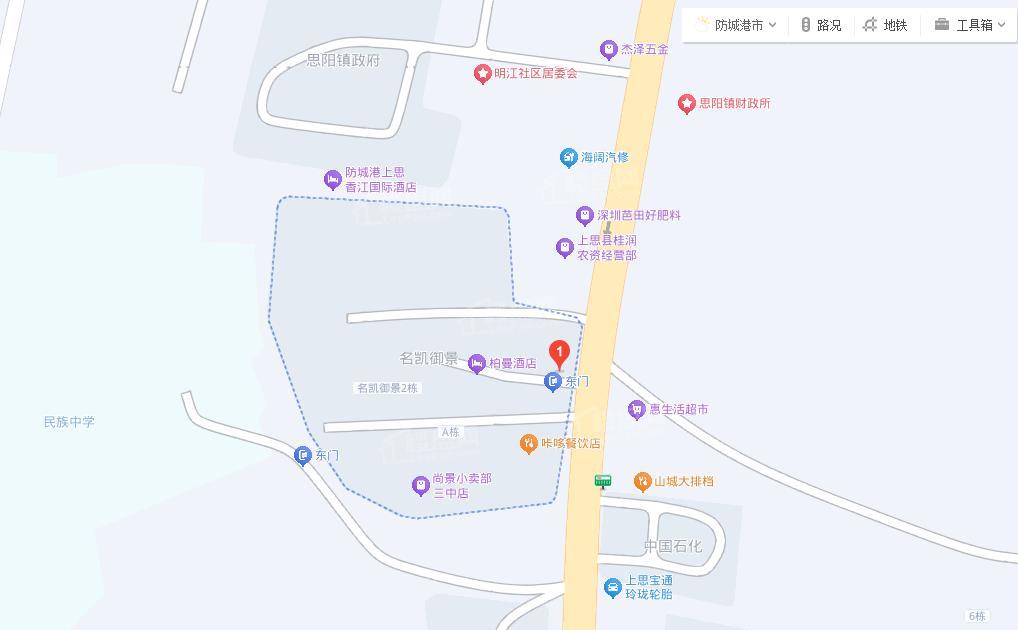The image size is (1018, 630).
Task: Select 明江社区居委会 marker
Action: (x=483, y=73)
